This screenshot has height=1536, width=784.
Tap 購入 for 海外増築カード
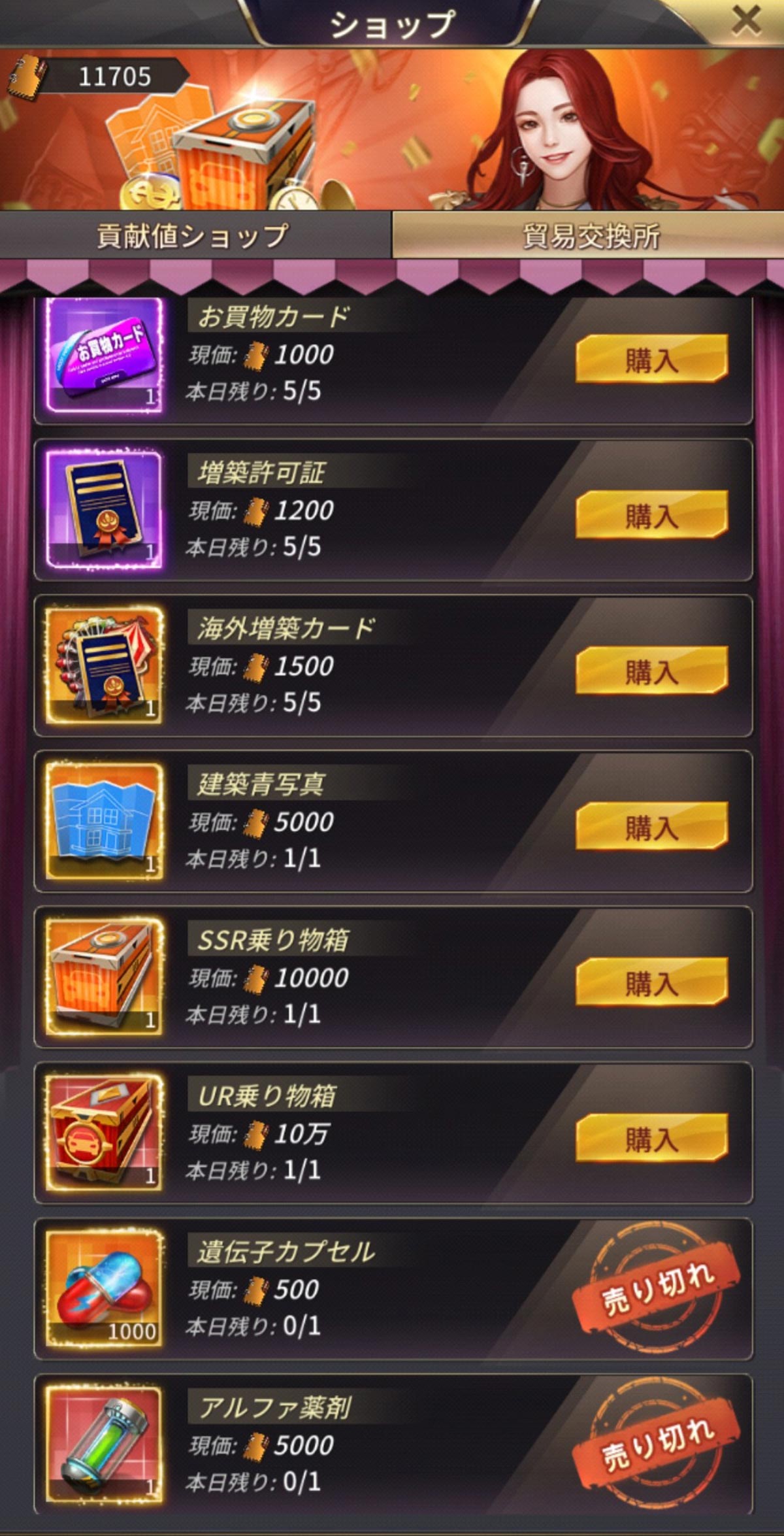point(651,671)
